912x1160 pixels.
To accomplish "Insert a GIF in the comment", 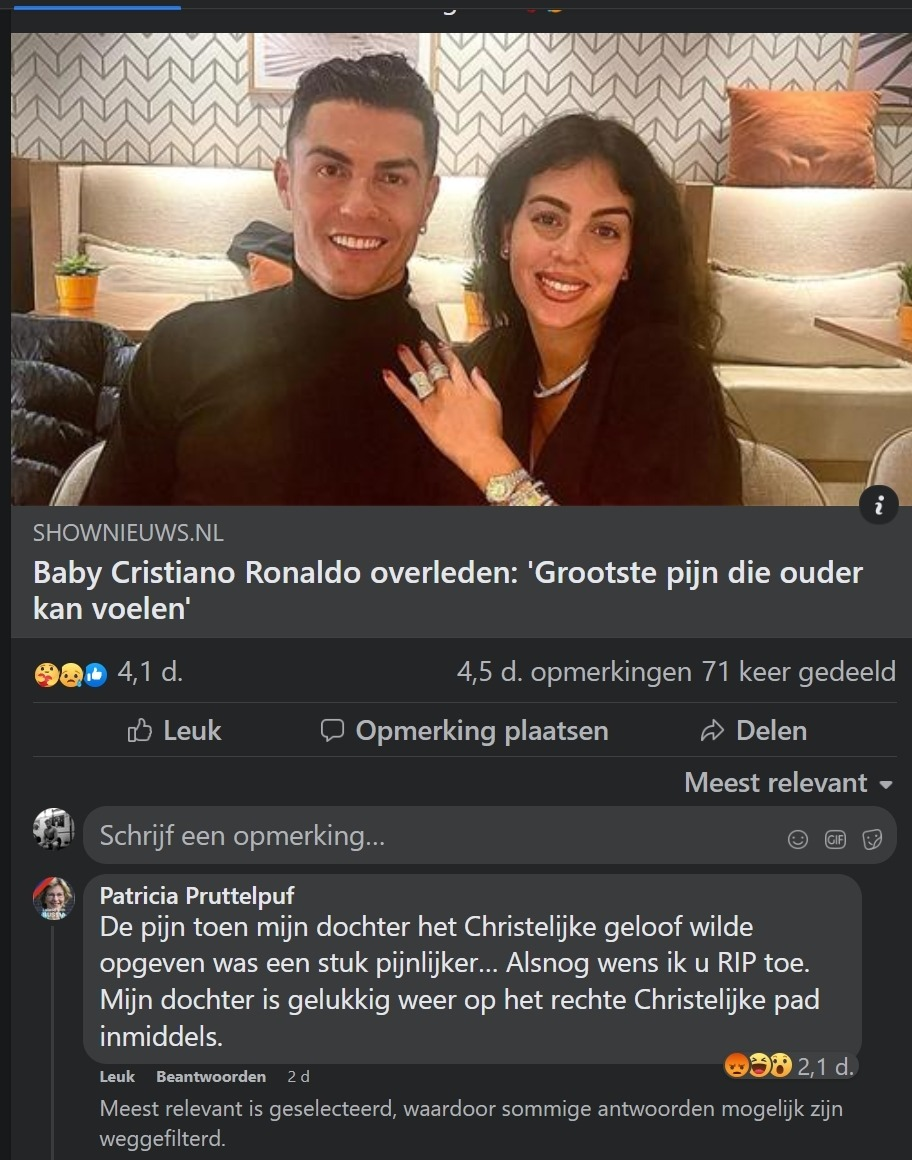I will (x=835, y=839).
